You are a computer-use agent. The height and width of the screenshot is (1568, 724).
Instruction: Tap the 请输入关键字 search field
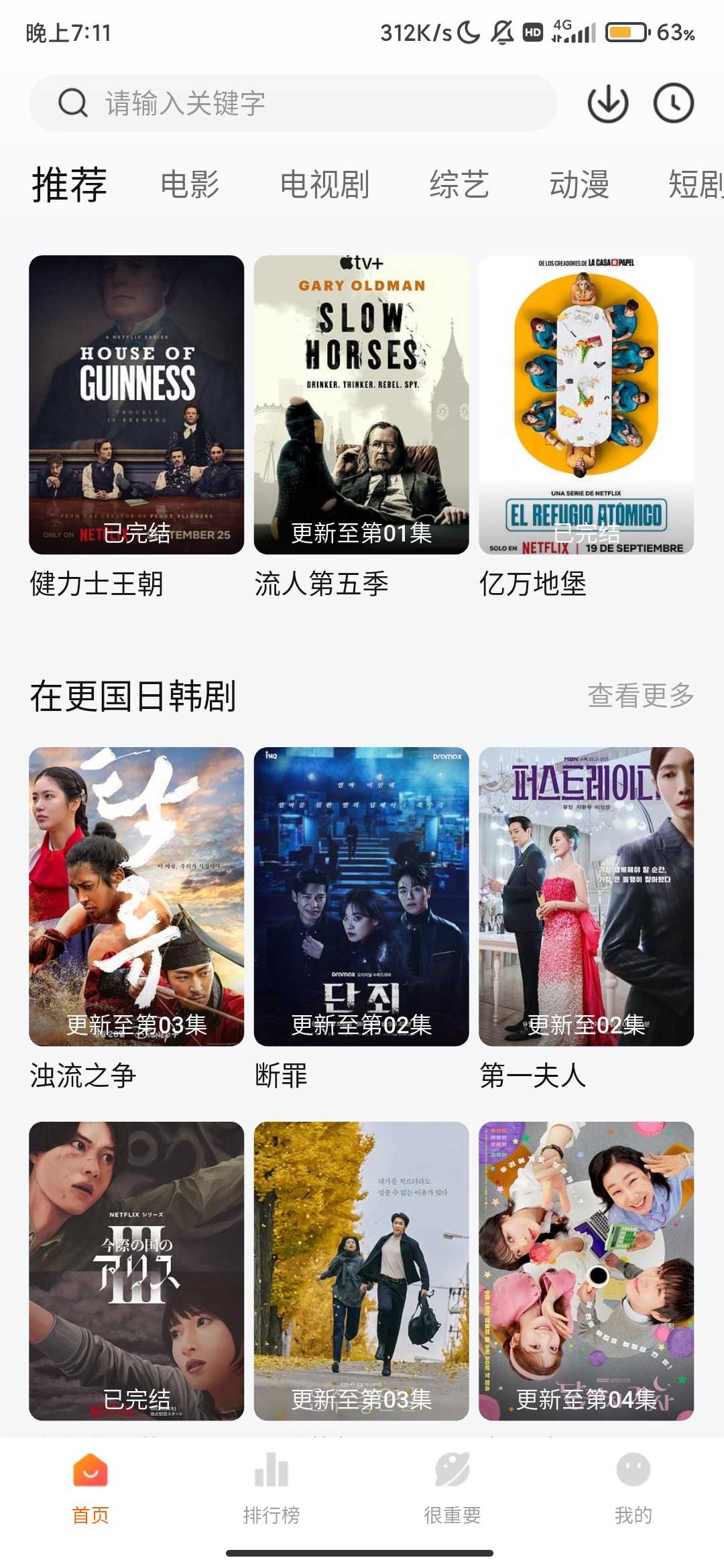click(293, 103)
